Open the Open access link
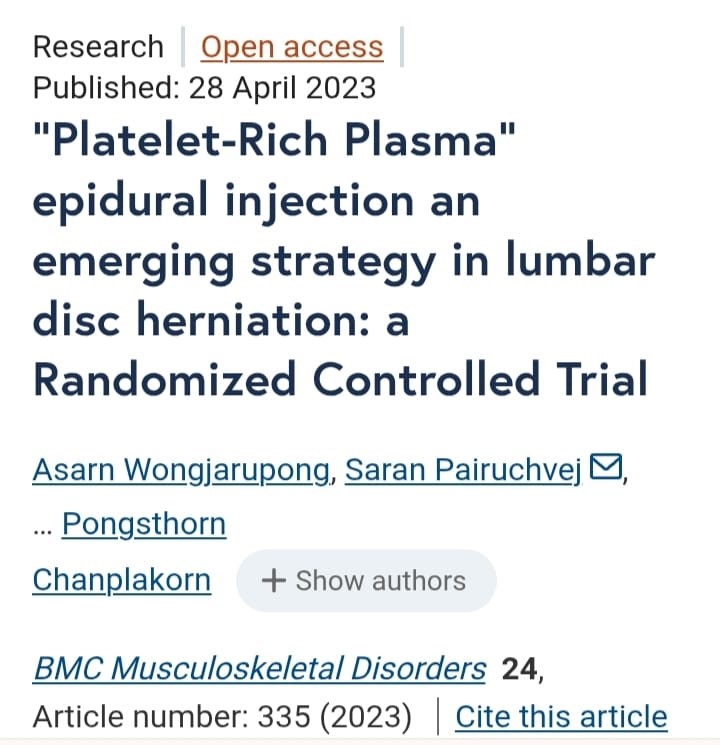This screenshot has width=720, height=745. point(291,47)
